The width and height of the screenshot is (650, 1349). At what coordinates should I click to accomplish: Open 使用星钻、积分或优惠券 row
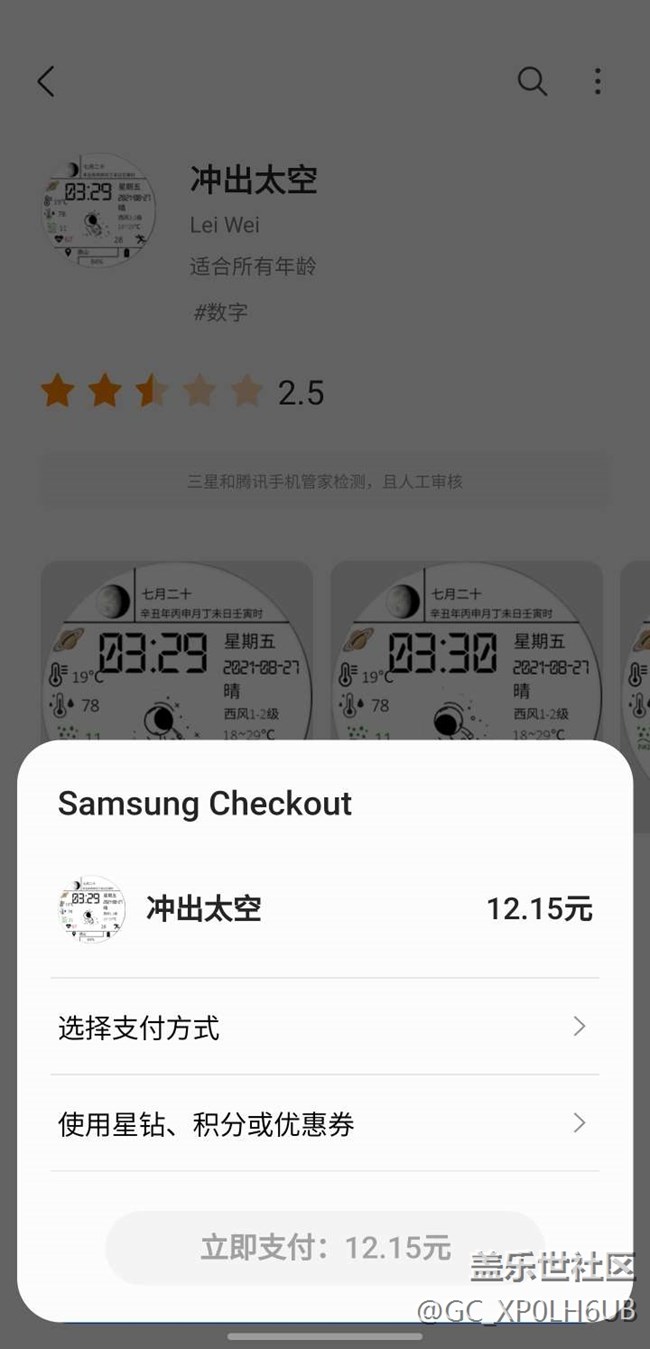pos(324,1124)
